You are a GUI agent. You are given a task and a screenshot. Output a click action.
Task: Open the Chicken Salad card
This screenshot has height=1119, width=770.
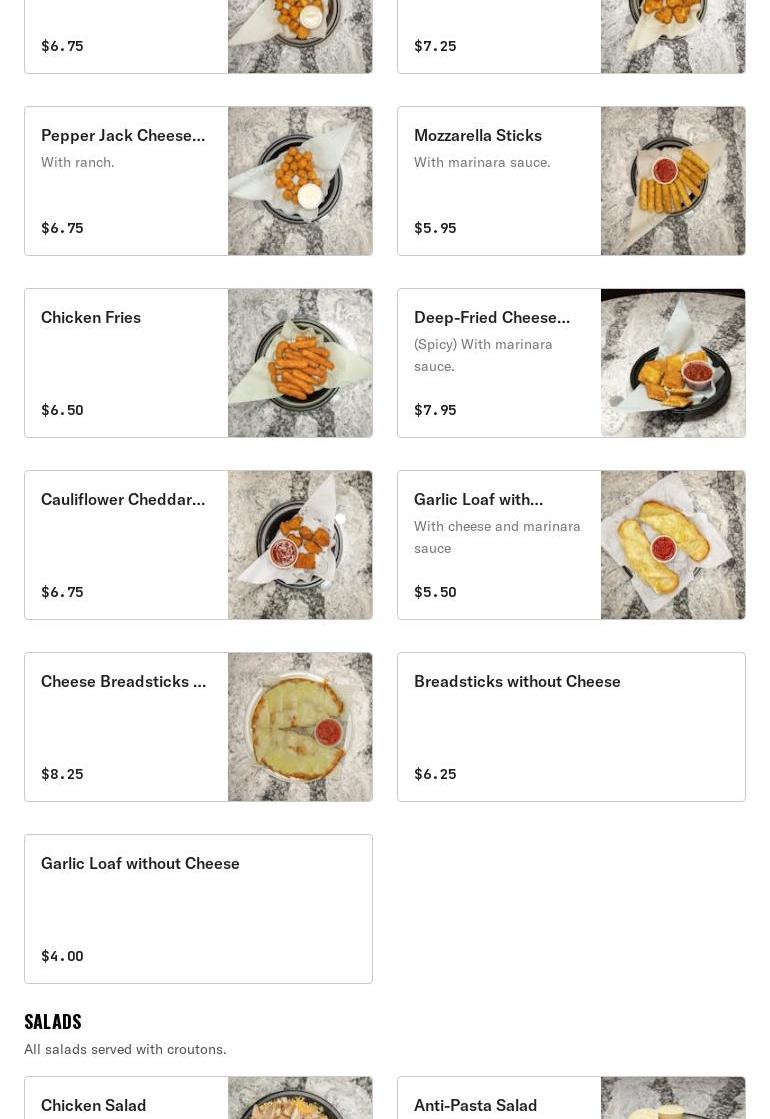coord(198,1100)
